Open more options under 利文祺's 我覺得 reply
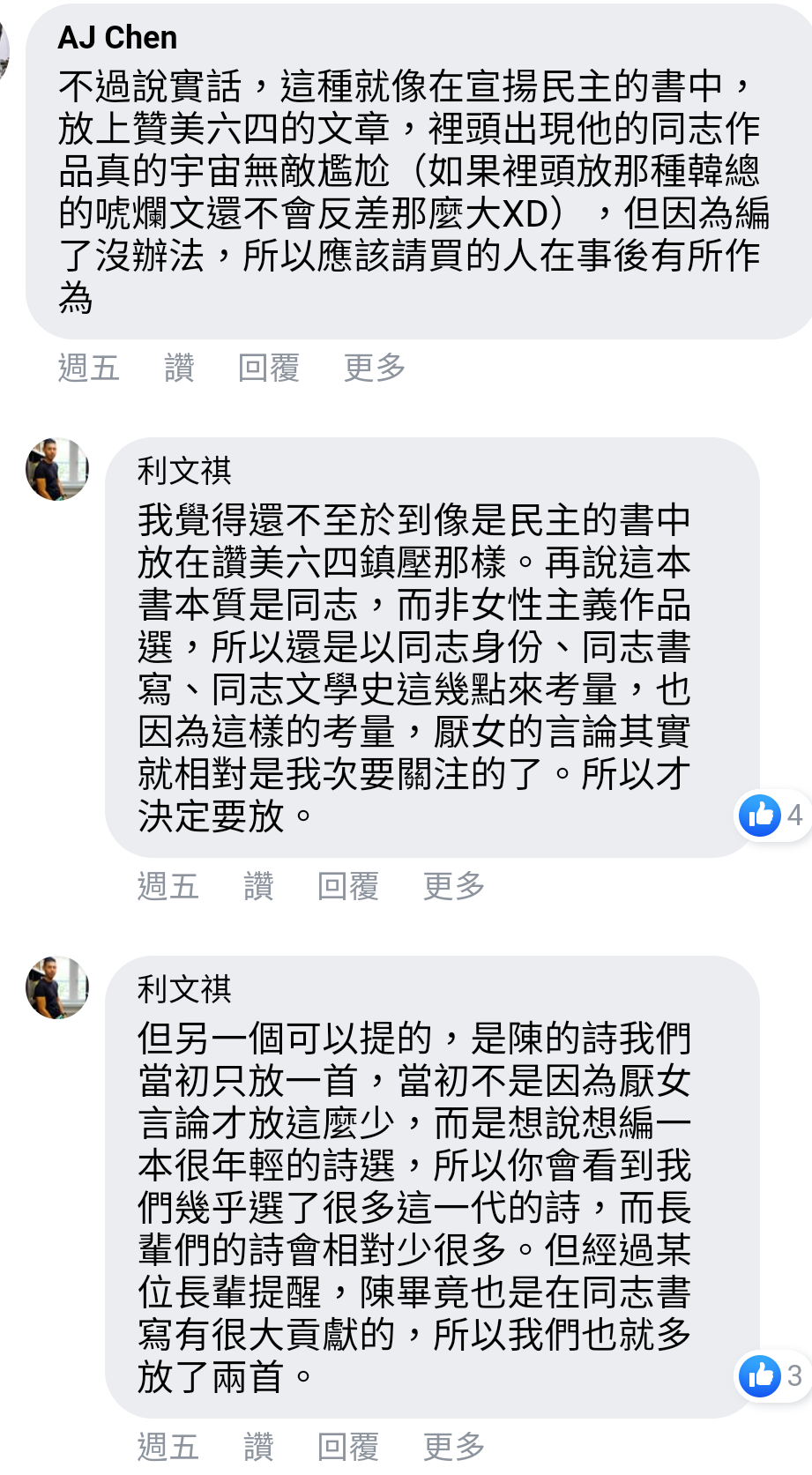 click(x=454, y=886)
